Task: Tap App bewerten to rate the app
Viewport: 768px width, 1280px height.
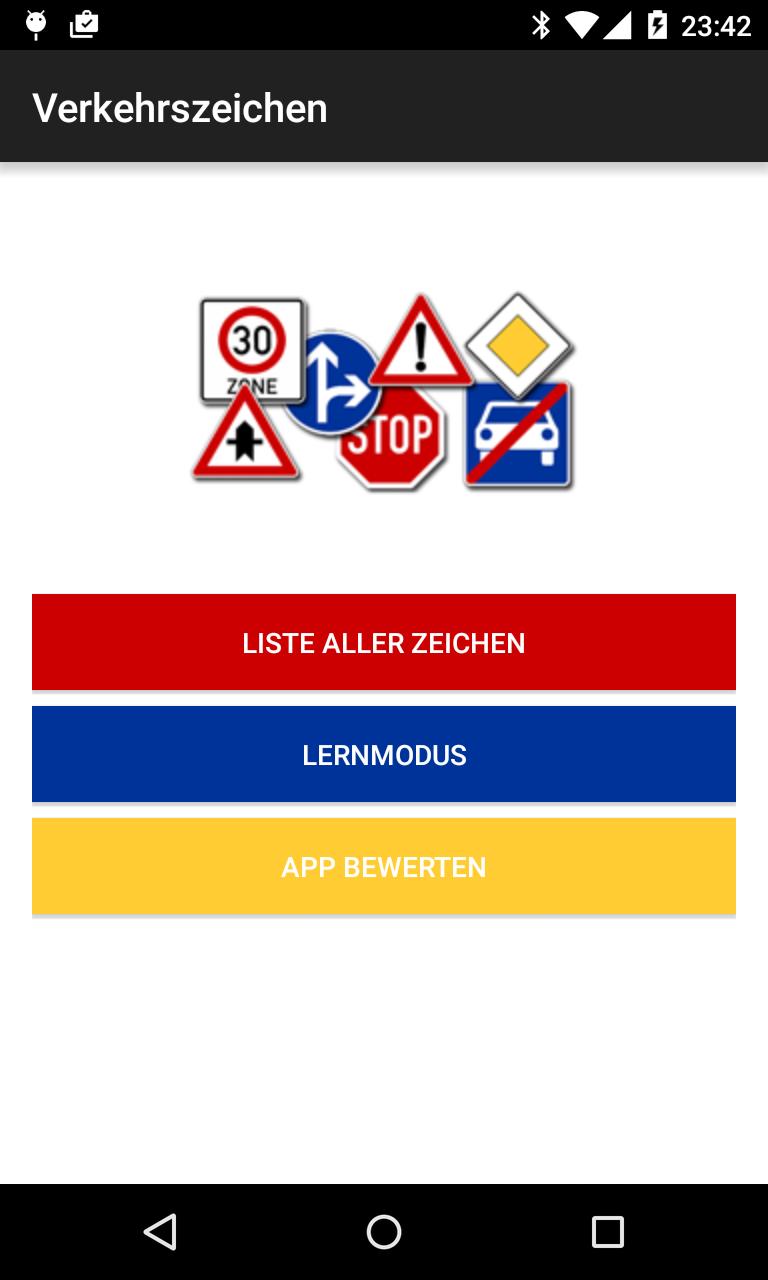Action: [384, 866]
